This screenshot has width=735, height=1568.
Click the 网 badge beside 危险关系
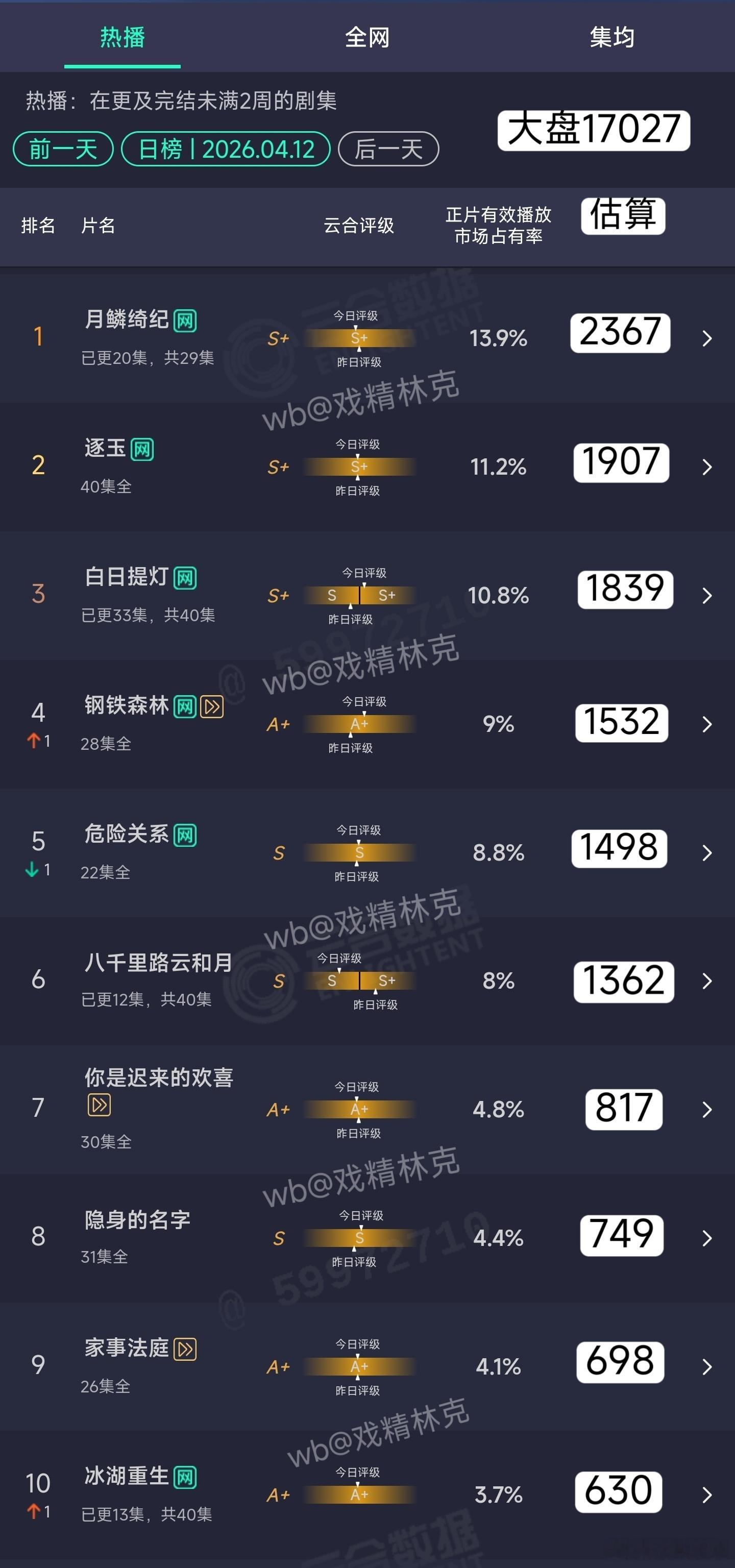184,837
